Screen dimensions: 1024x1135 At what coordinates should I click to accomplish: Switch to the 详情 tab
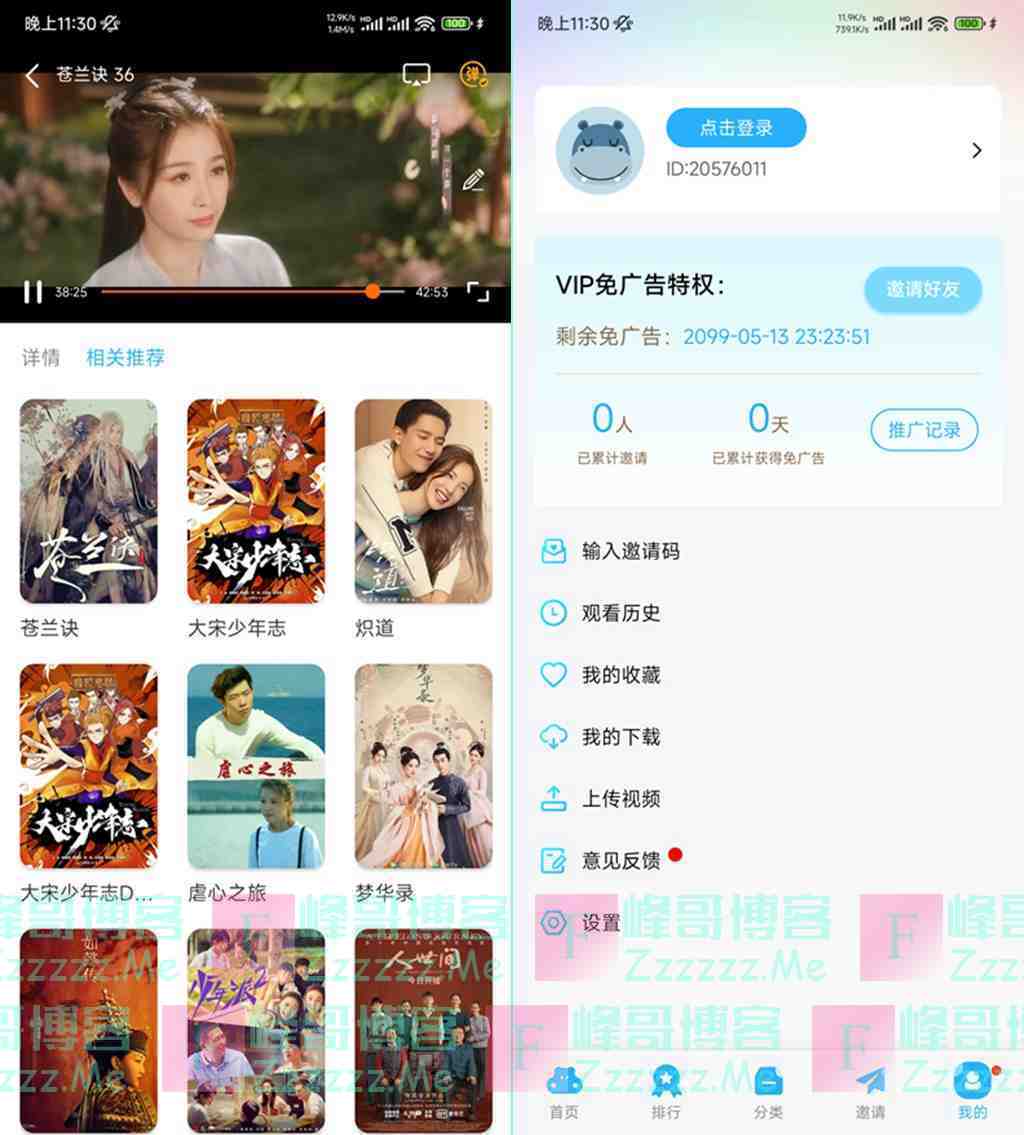tap(41, 357)
